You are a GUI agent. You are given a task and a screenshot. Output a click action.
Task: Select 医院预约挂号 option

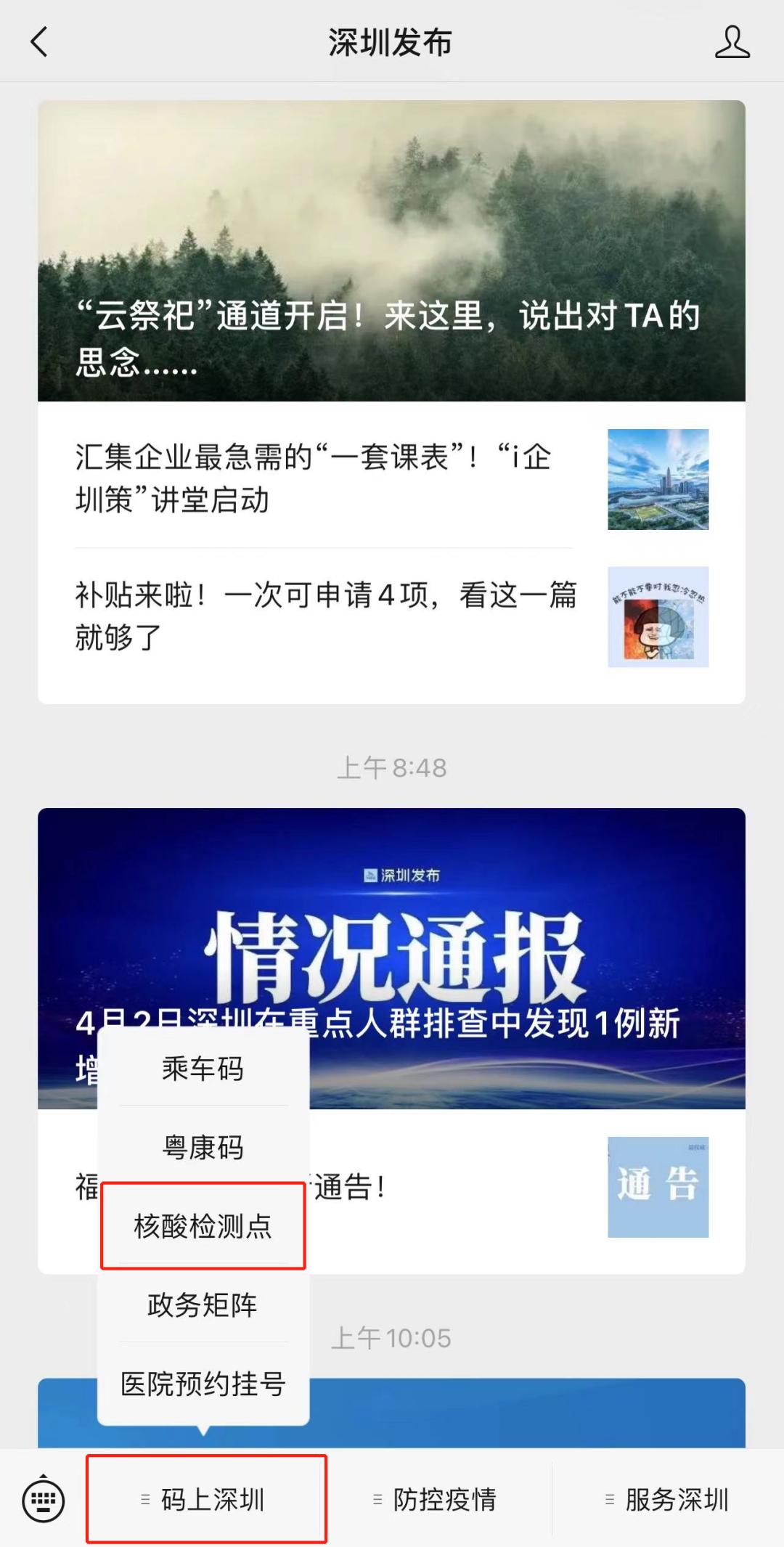[203, 1384]
